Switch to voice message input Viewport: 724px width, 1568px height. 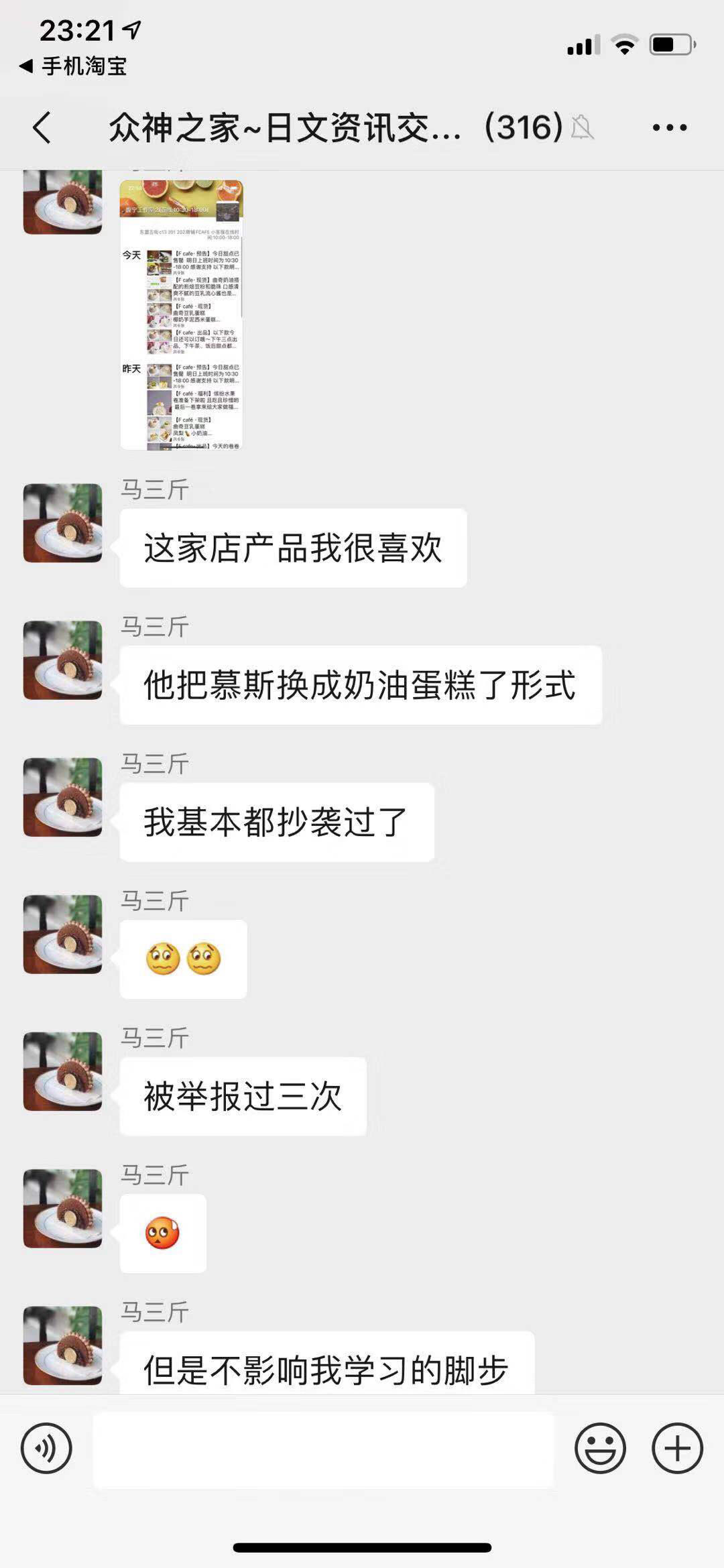pyautogui.click(x=46, y=1449)
